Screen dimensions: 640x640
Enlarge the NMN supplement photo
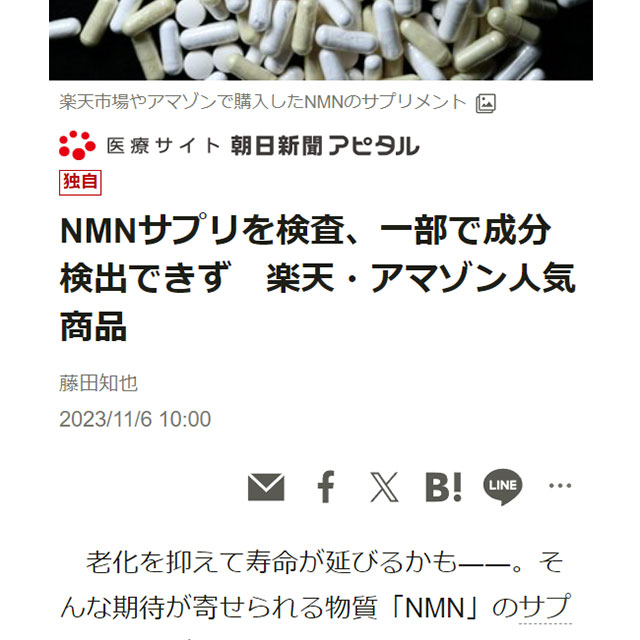(320, 40)
